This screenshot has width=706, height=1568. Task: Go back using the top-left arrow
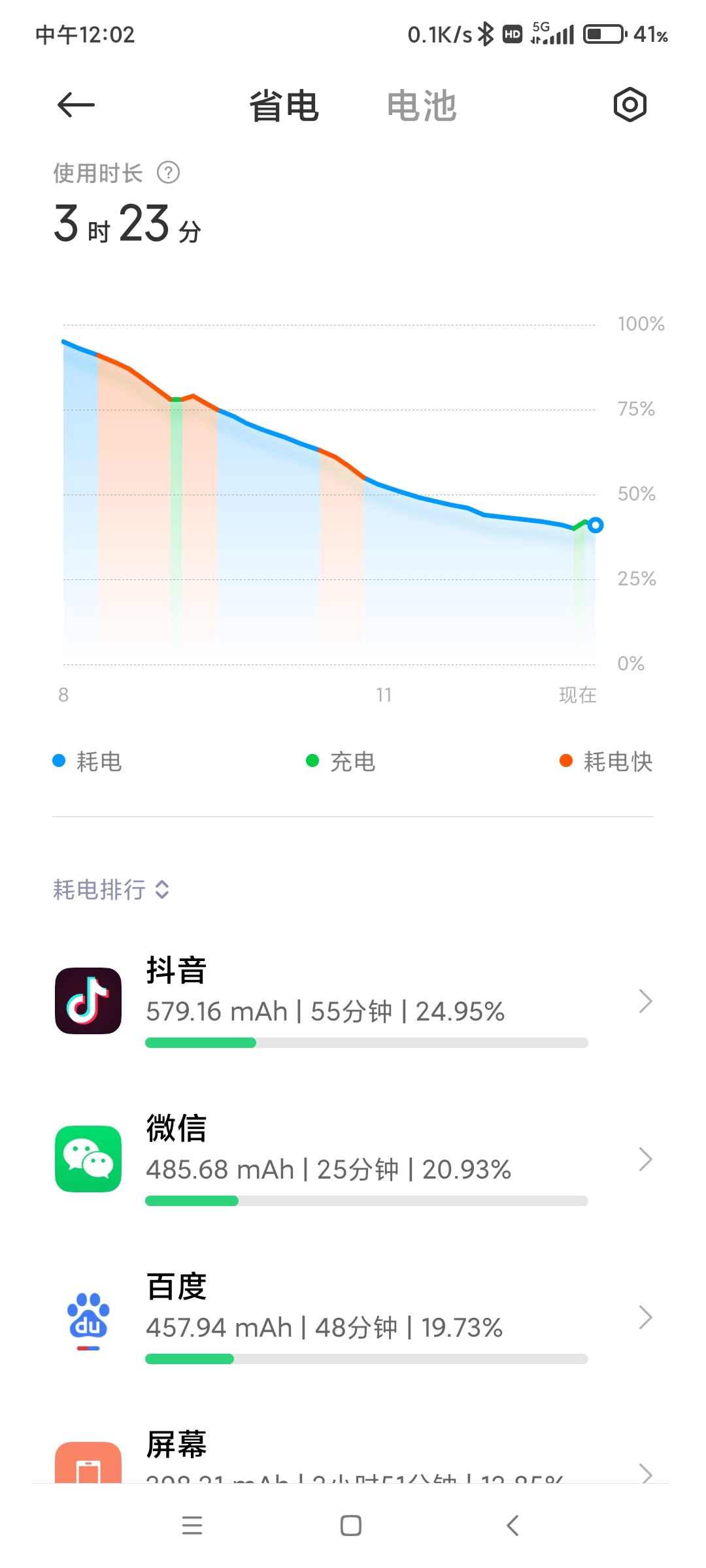76,105
